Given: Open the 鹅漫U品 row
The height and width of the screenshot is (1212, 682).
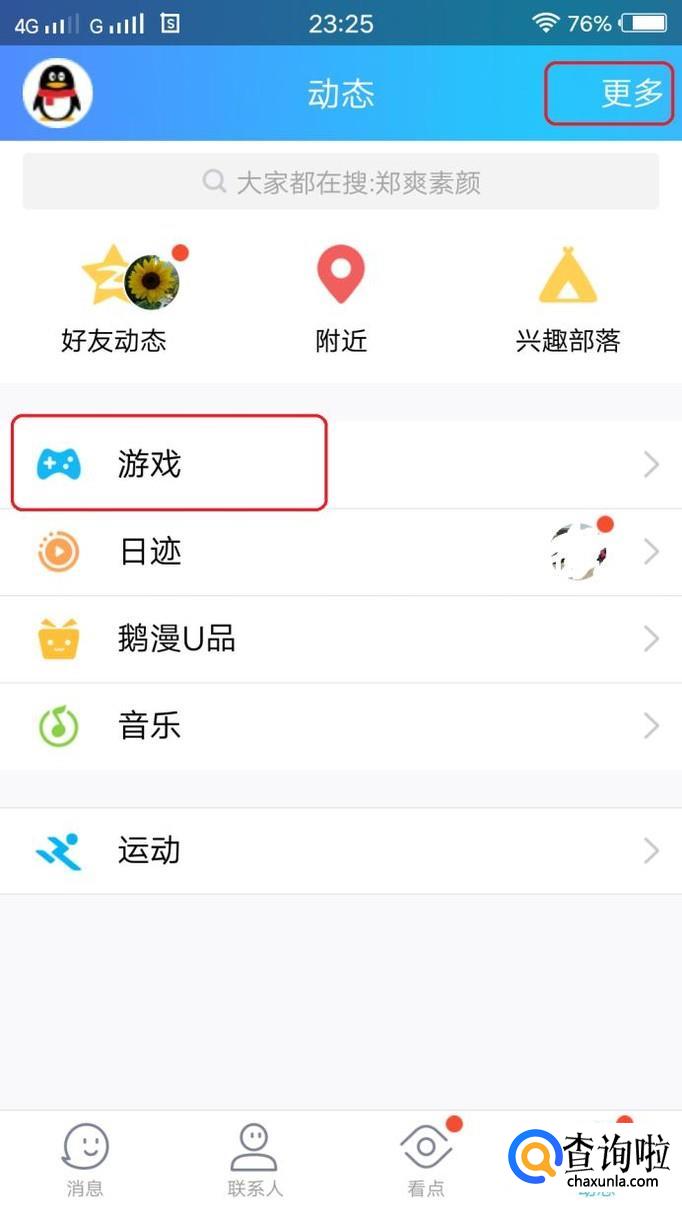Looking at the screenshot, I should coord(341,639).
